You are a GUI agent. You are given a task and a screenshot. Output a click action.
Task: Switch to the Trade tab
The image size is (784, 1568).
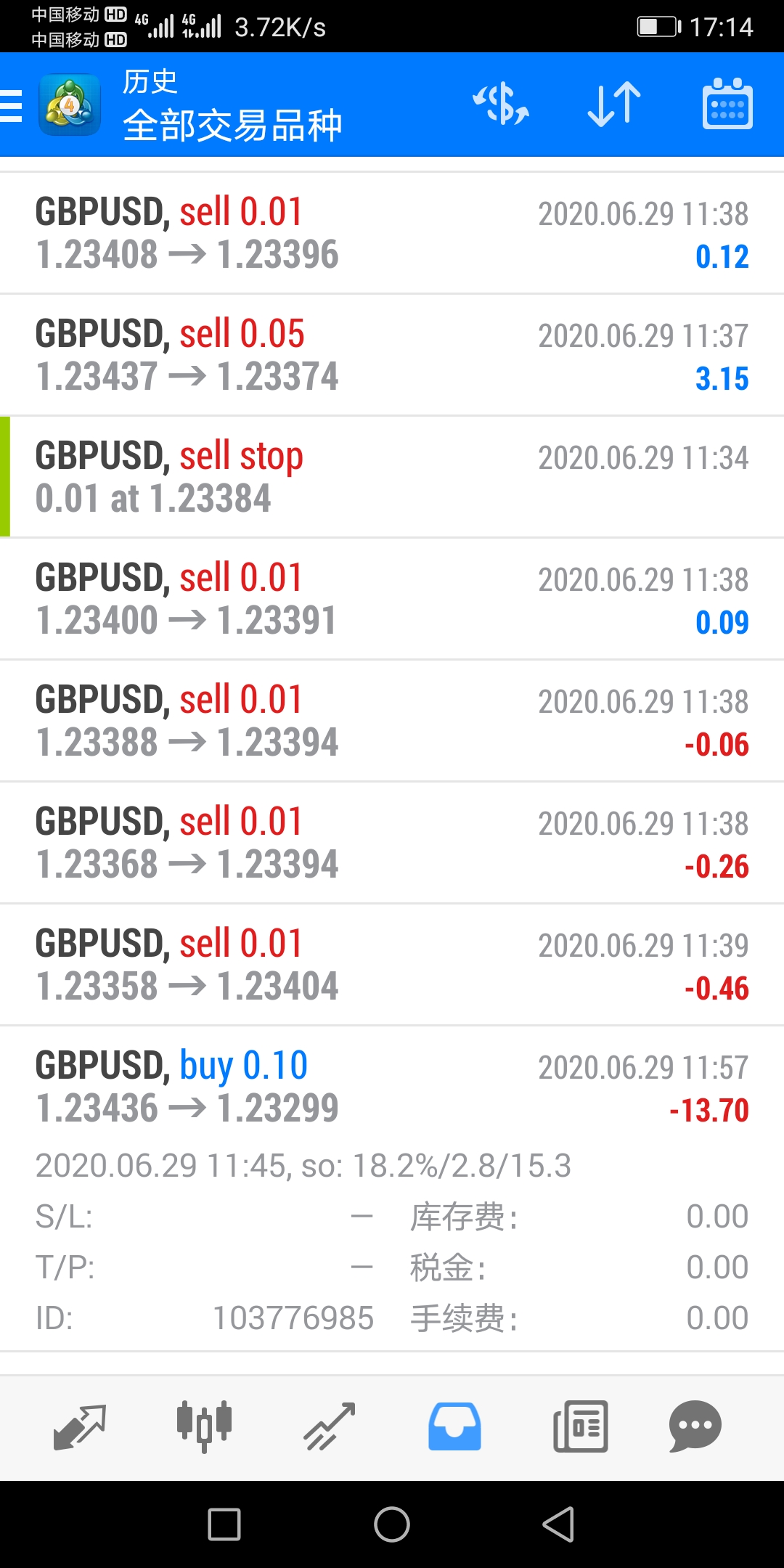330,1427
